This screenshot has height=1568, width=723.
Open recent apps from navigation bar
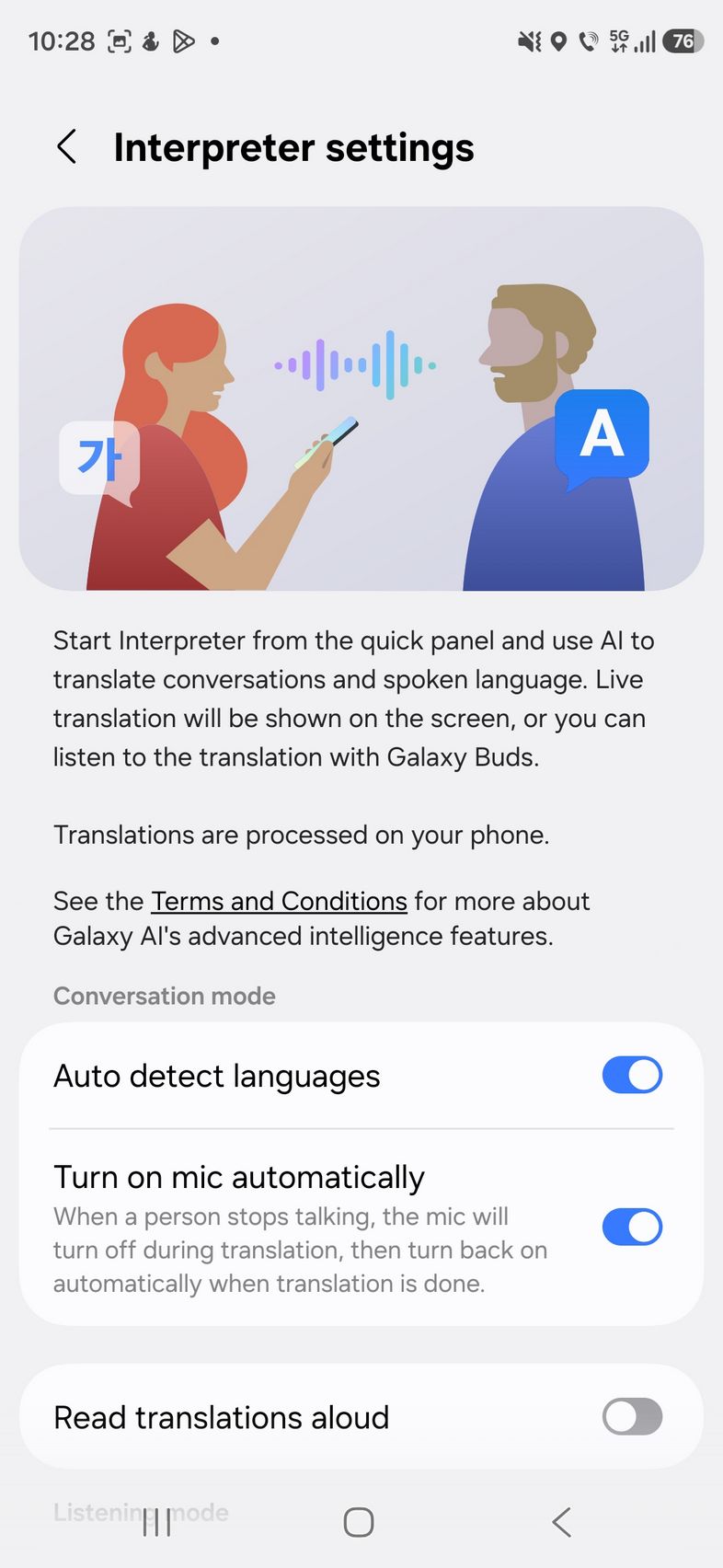[x=157, y=1522]
